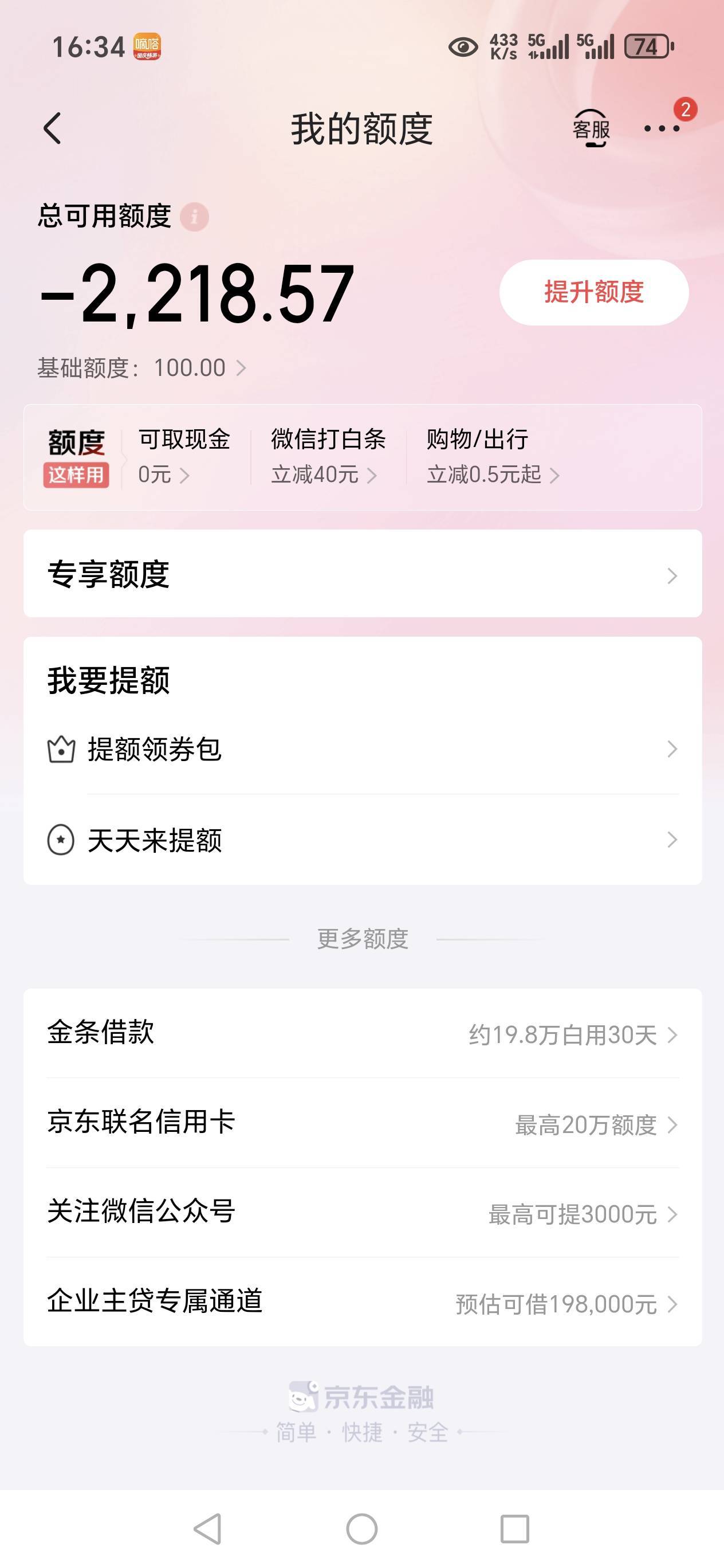Open the three-dot overflow menu
This screenshot has width=724, height=1568.
tap(662, 128)
